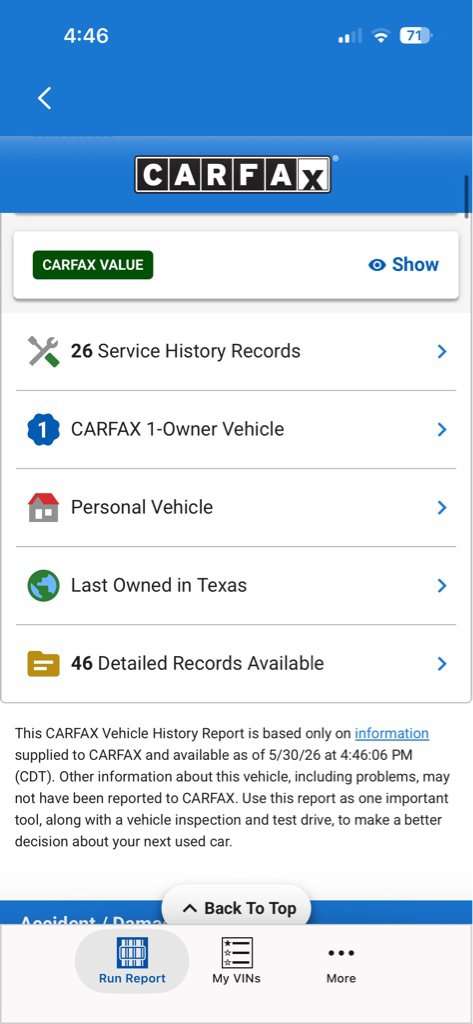View CARFAX 1-Owner Vehicle details
This screenshot has width=473, height=1024.
[x=236, y=429]
